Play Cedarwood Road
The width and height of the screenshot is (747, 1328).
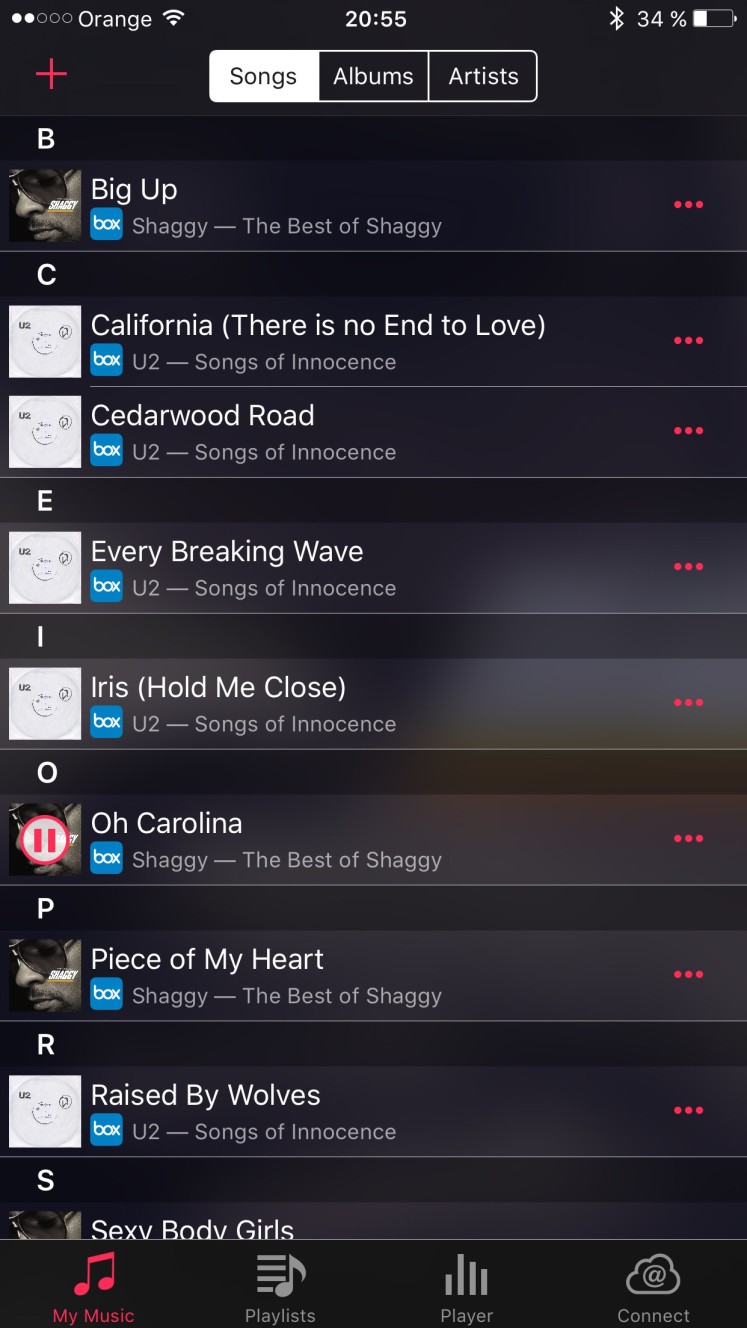373,431
